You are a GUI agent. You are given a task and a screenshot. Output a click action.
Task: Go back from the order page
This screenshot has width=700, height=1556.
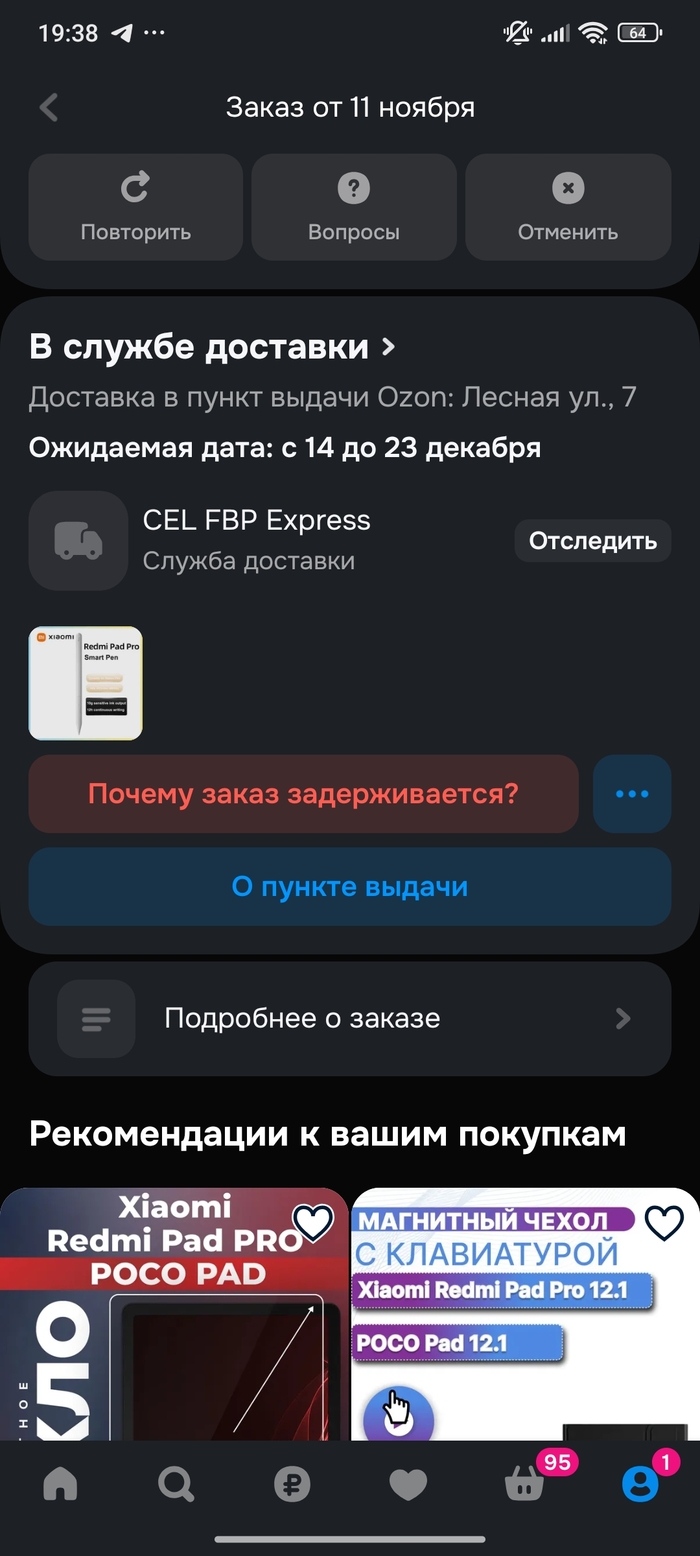(x=49, y=108)
